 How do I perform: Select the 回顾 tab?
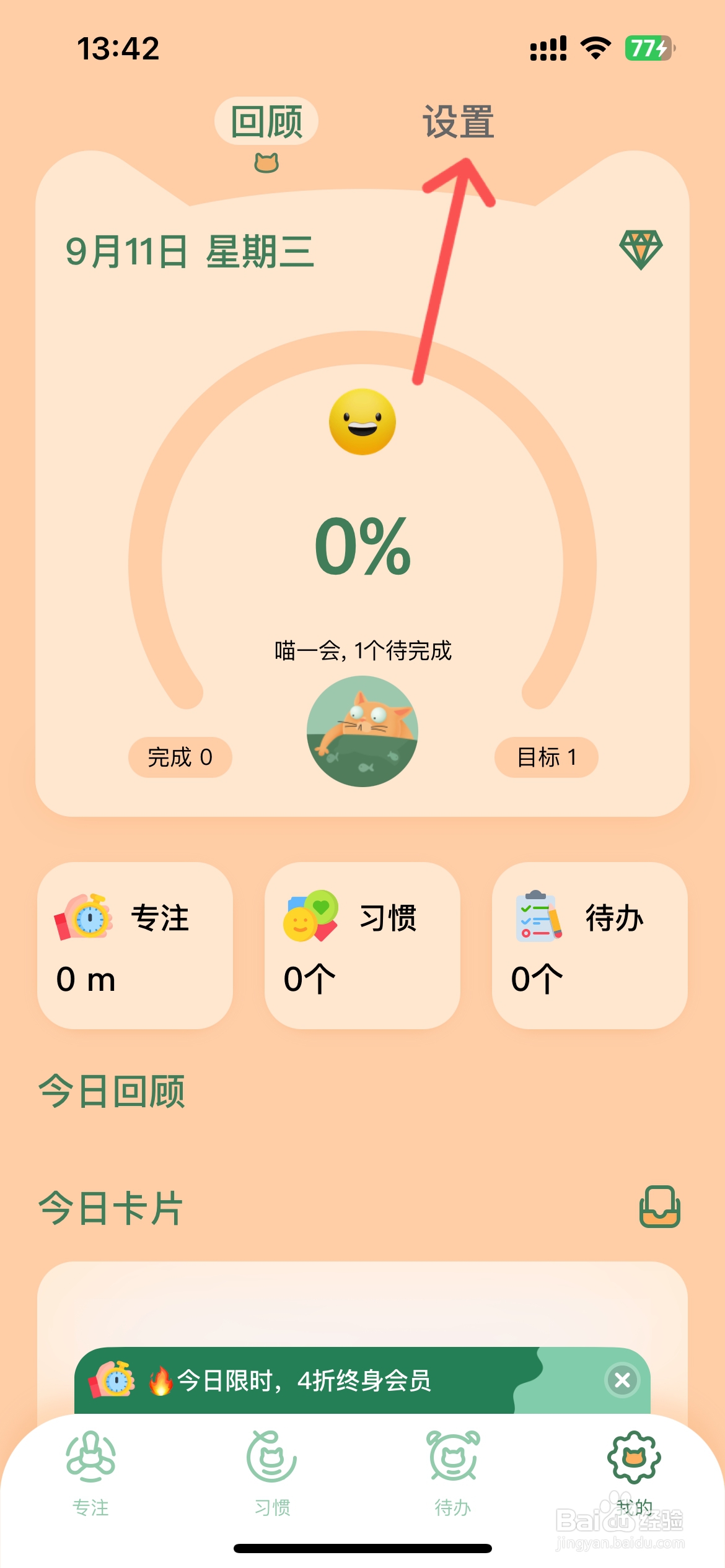[x=266, y=121]
